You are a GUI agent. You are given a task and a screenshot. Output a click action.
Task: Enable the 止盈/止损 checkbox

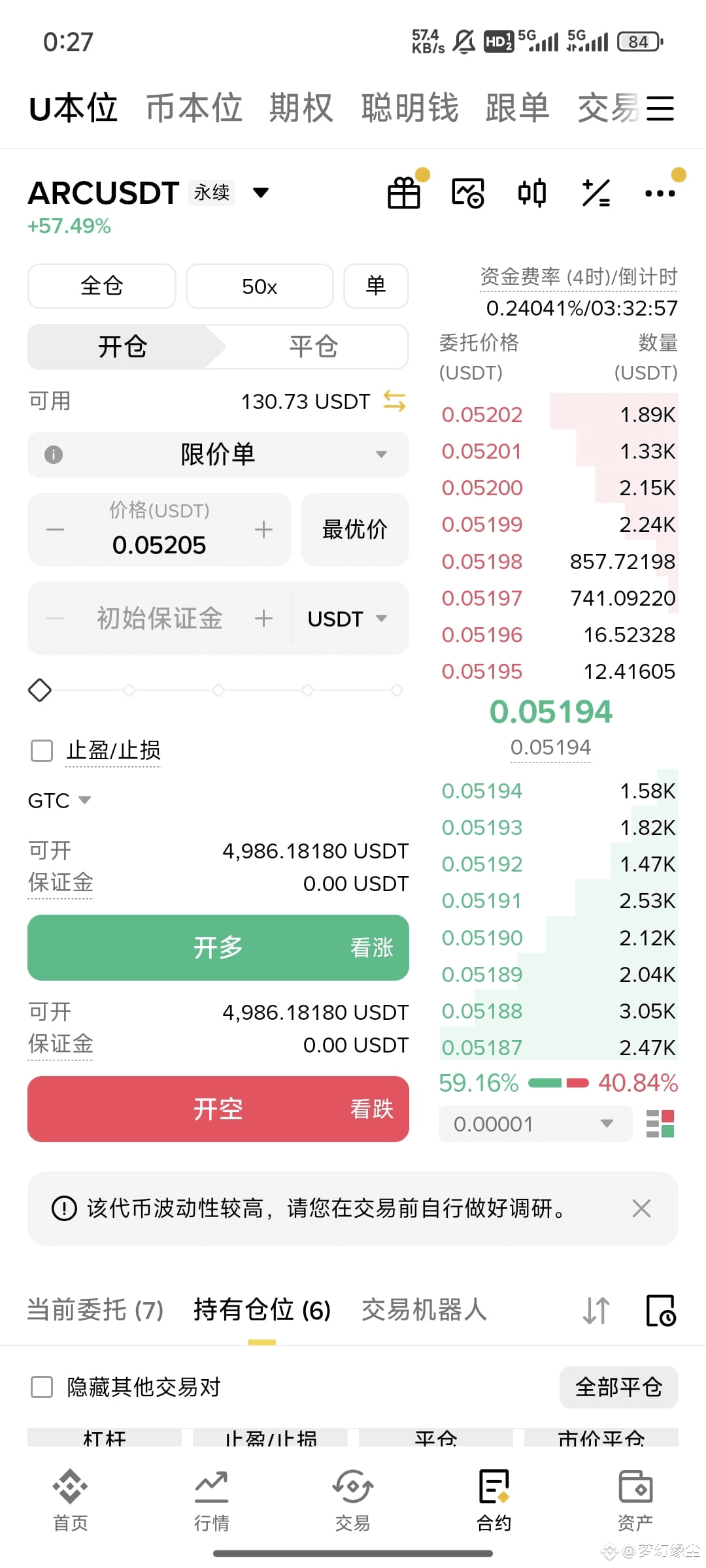[42, 751]
